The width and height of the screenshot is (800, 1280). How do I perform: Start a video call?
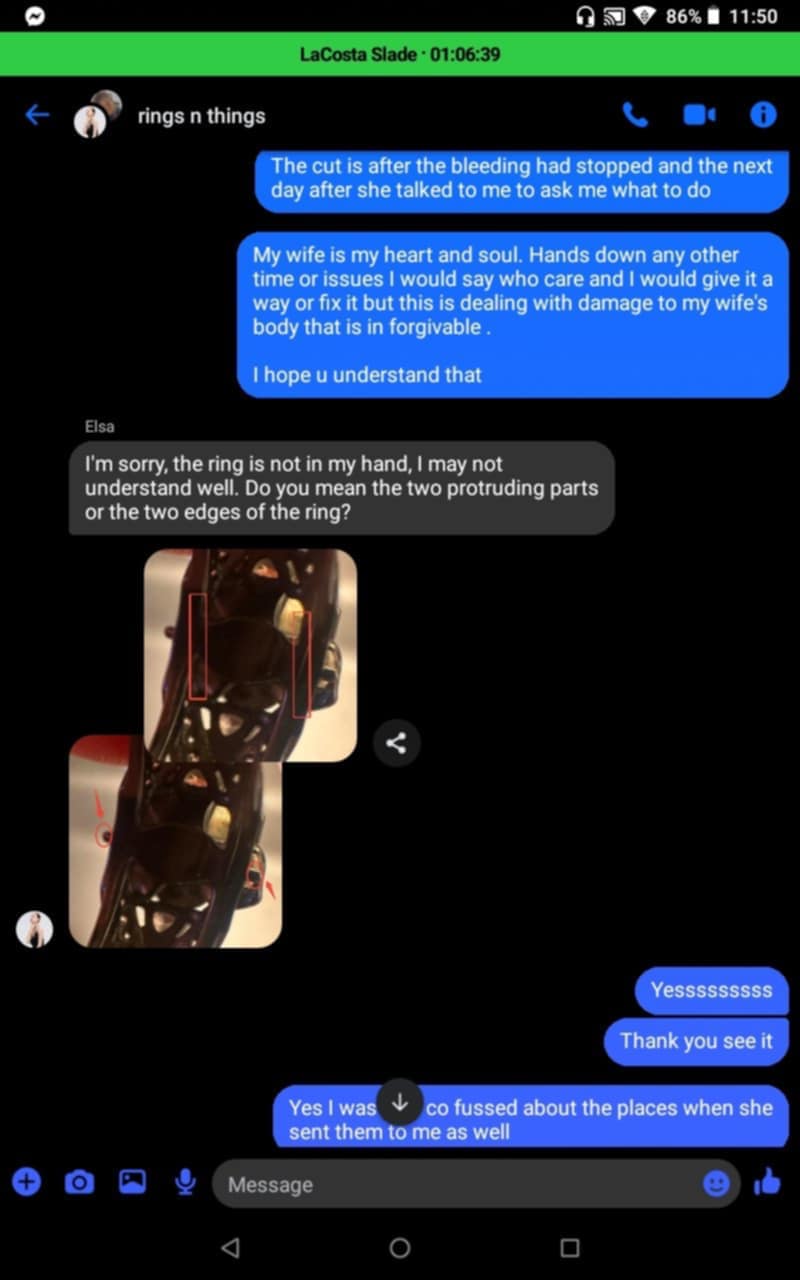click(x=699, y=115)
